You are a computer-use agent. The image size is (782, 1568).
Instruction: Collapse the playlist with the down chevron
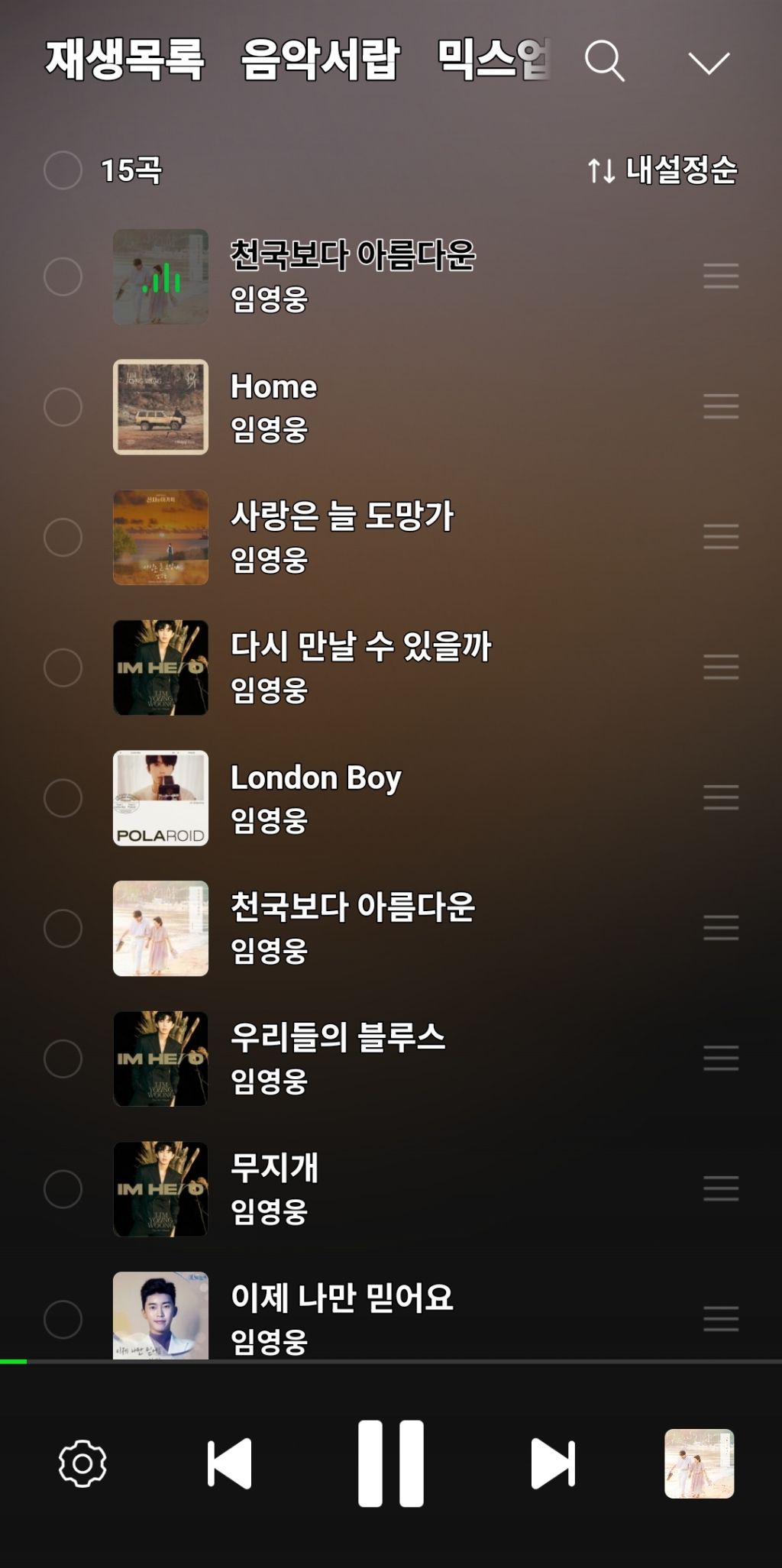coord(709,62)
